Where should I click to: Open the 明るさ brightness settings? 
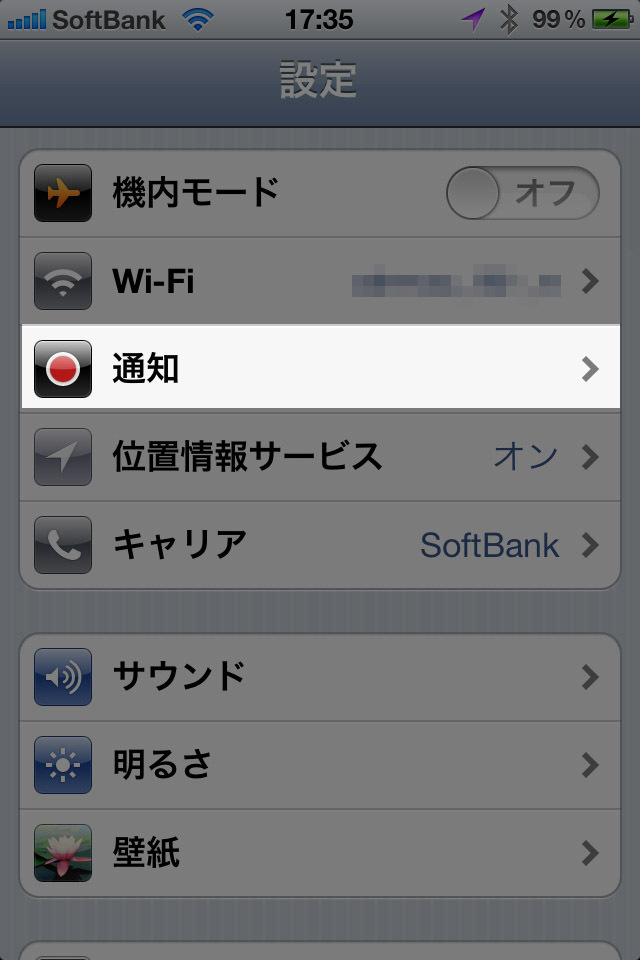pos(320,765)
